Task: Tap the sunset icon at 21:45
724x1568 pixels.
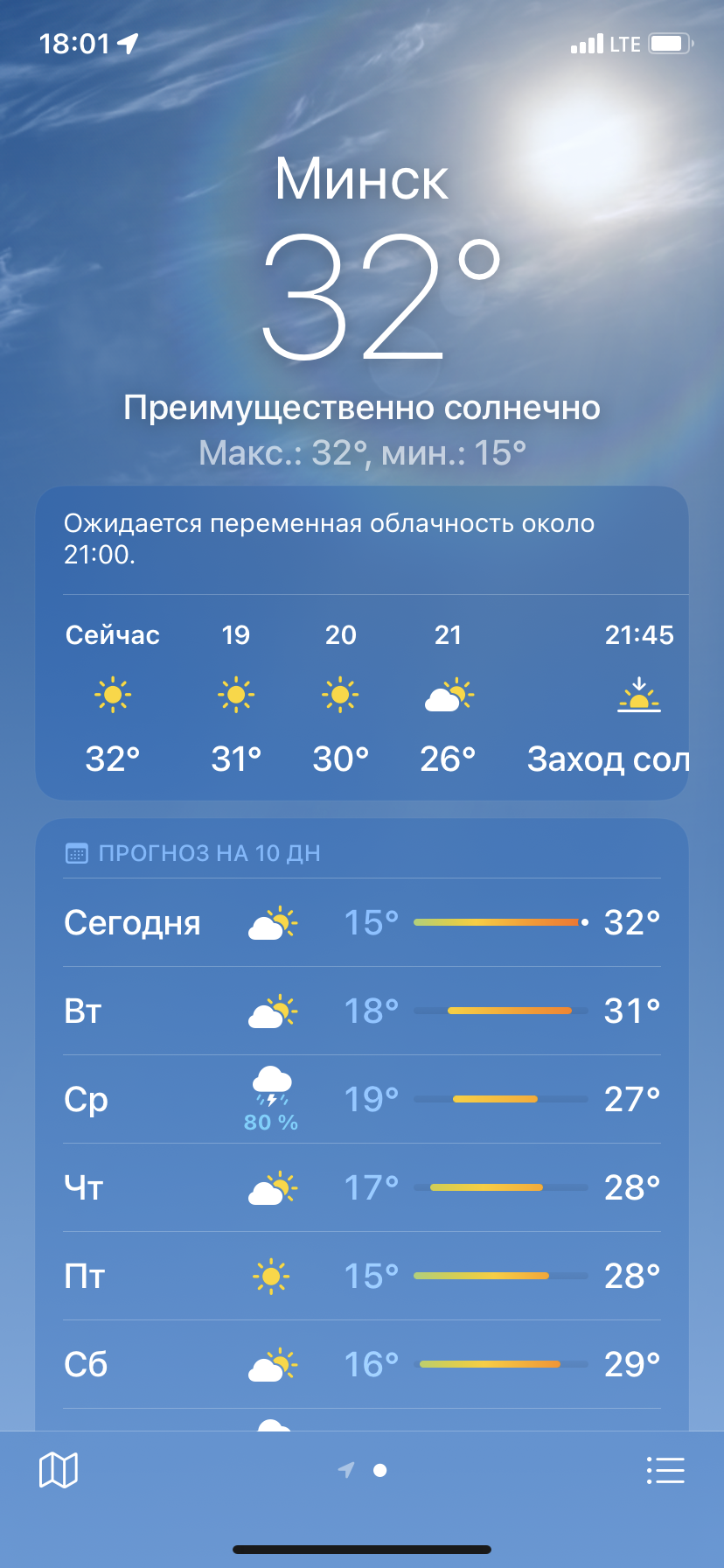Action: point(637,694)
